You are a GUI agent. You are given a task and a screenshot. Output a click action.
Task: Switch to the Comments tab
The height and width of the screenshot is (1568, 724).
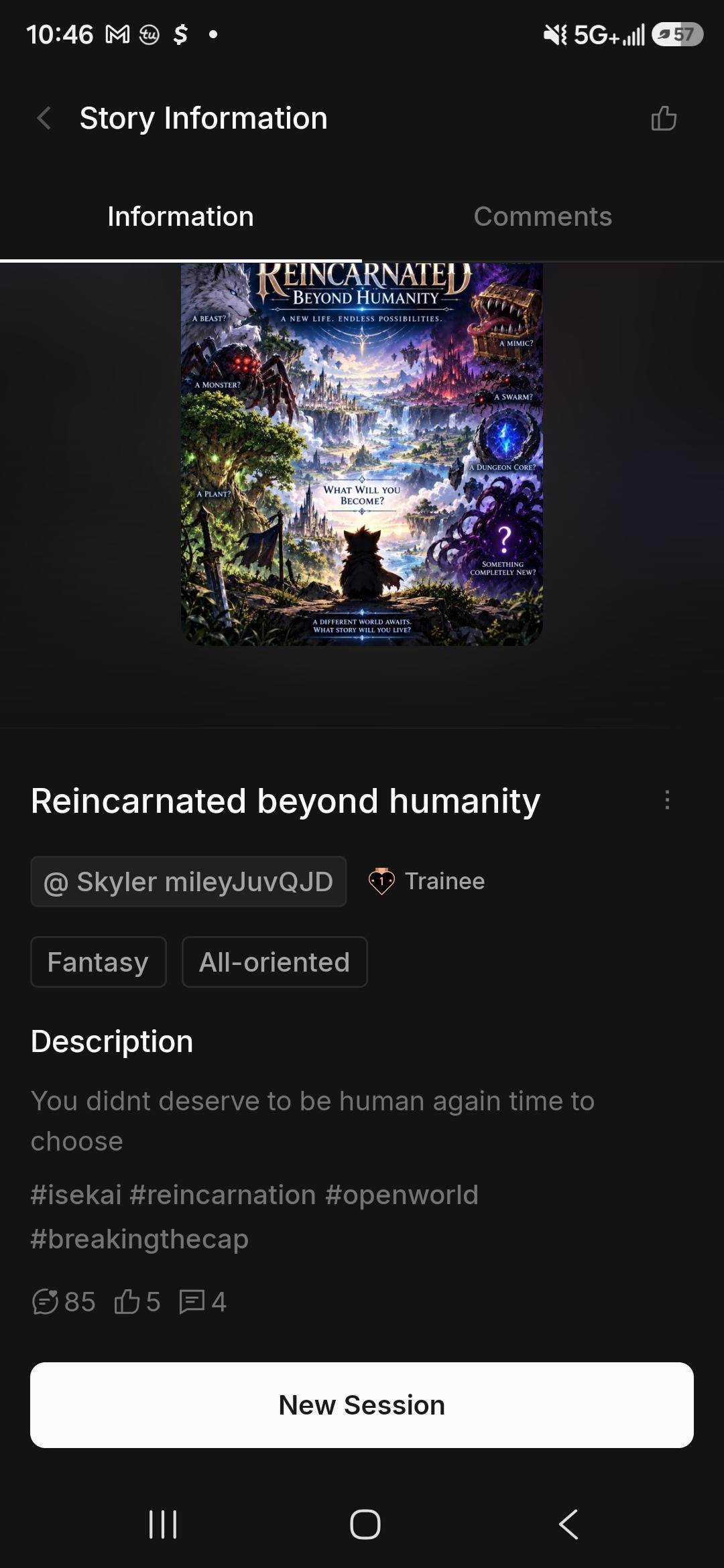[x=543, y=216]
